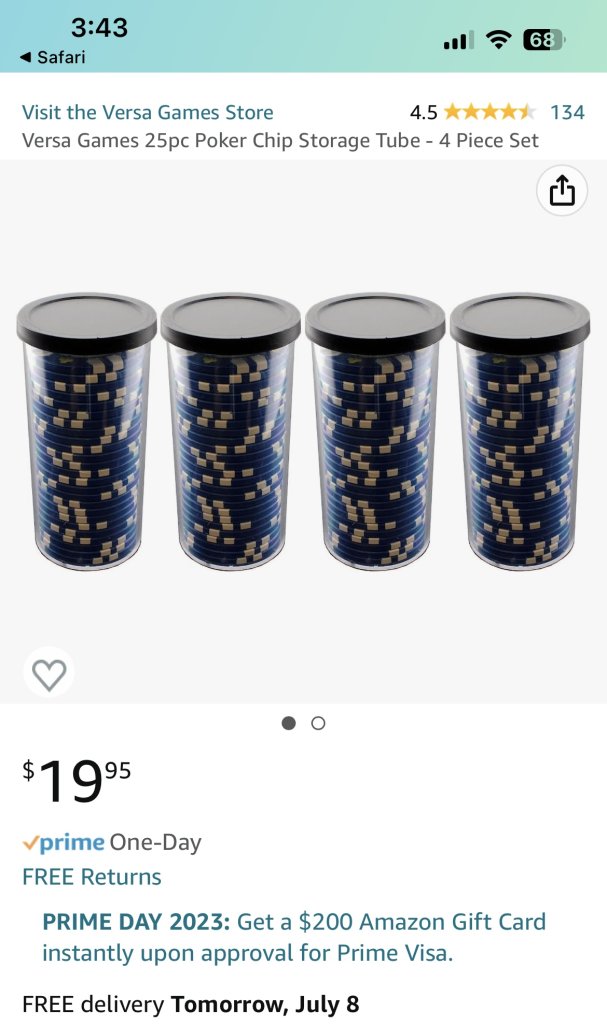Visit the Versa Games Store
Screen dimensions: 607x1024
coord(148,112)
